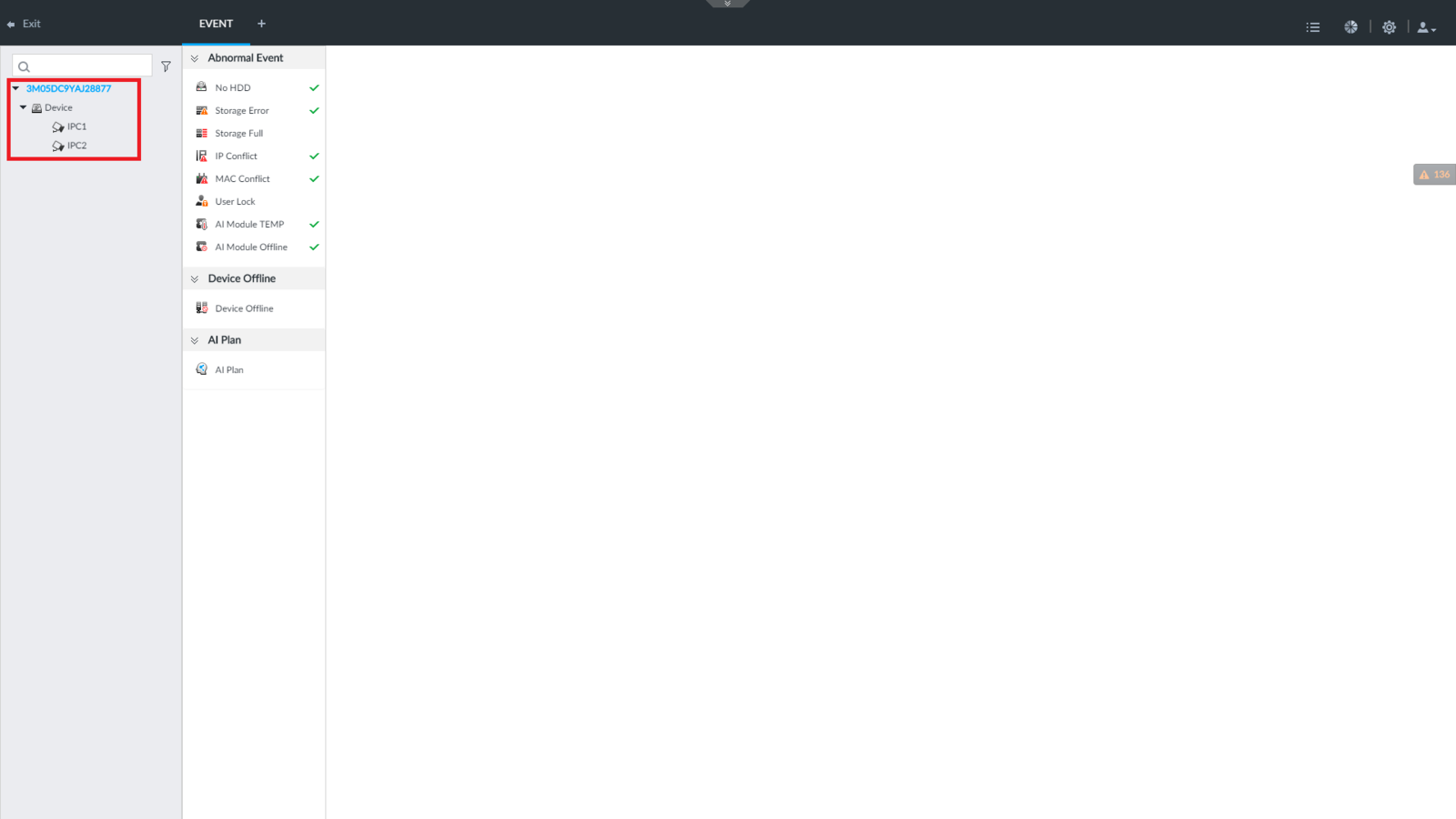This screenshot has height=819, width=1456.
Task: Open the AI Plan item
Action: [229, 370]
